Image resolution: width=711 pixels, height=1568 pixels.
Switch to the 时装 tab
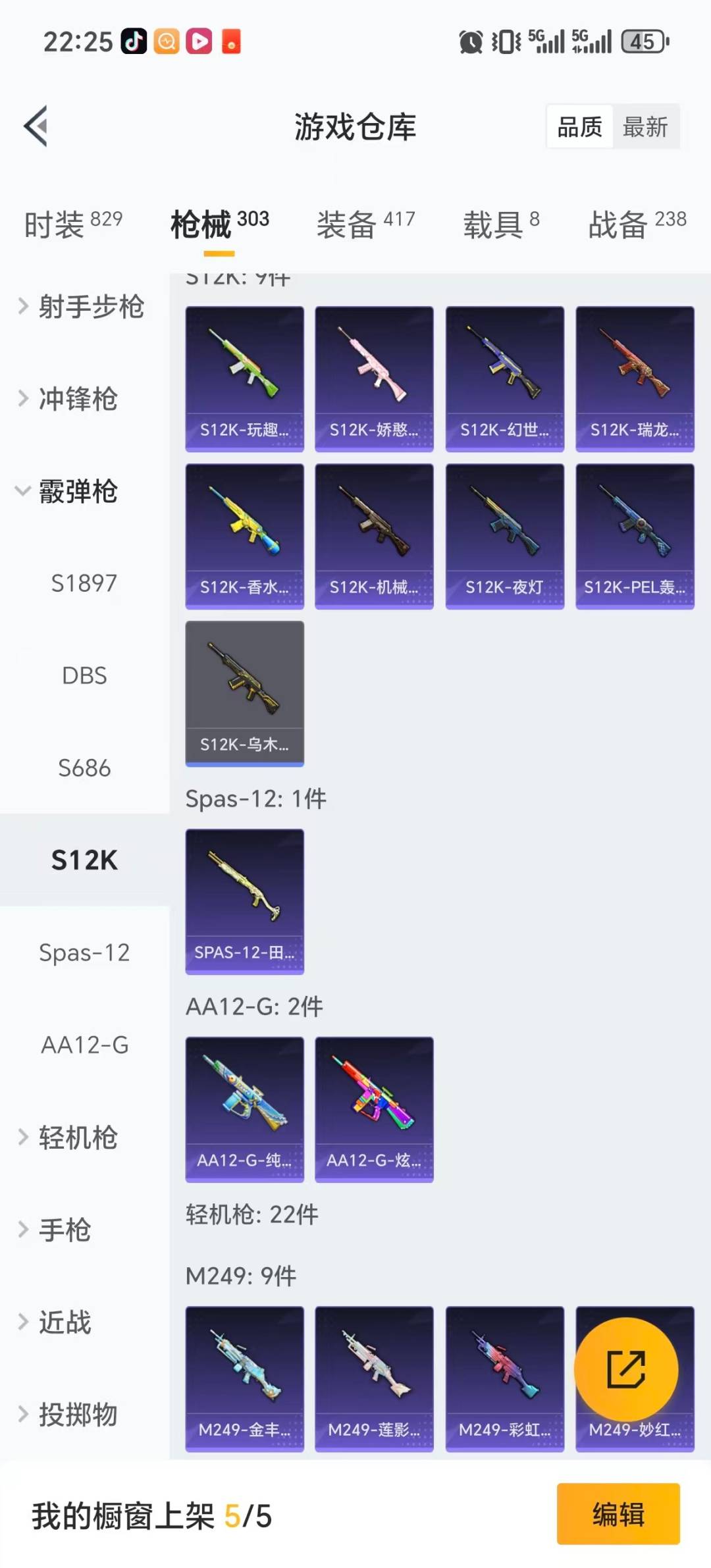click(x=73, y=224)
